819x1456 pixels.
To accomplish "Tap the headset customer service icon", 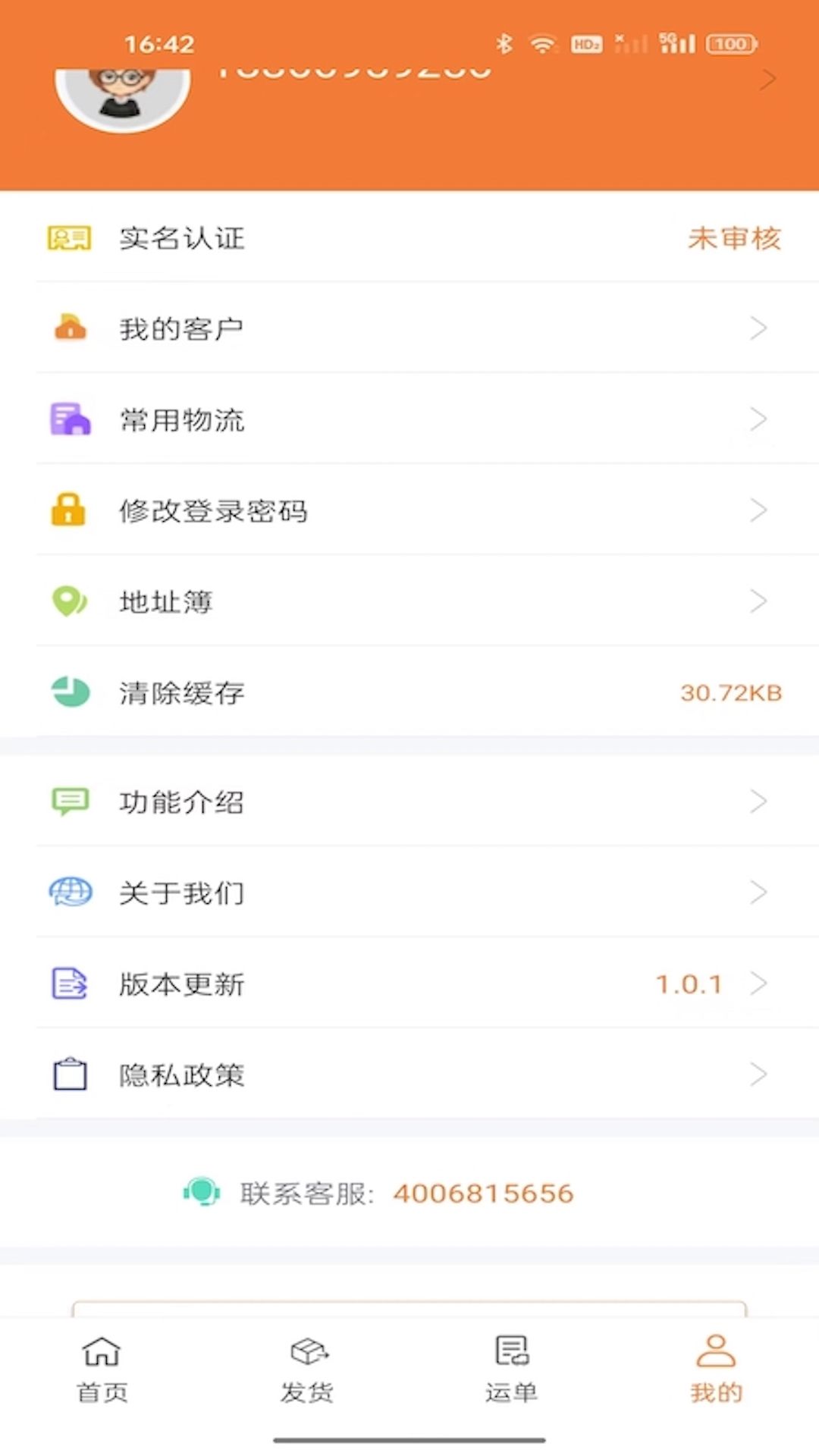I will [x=200, y=1193].
